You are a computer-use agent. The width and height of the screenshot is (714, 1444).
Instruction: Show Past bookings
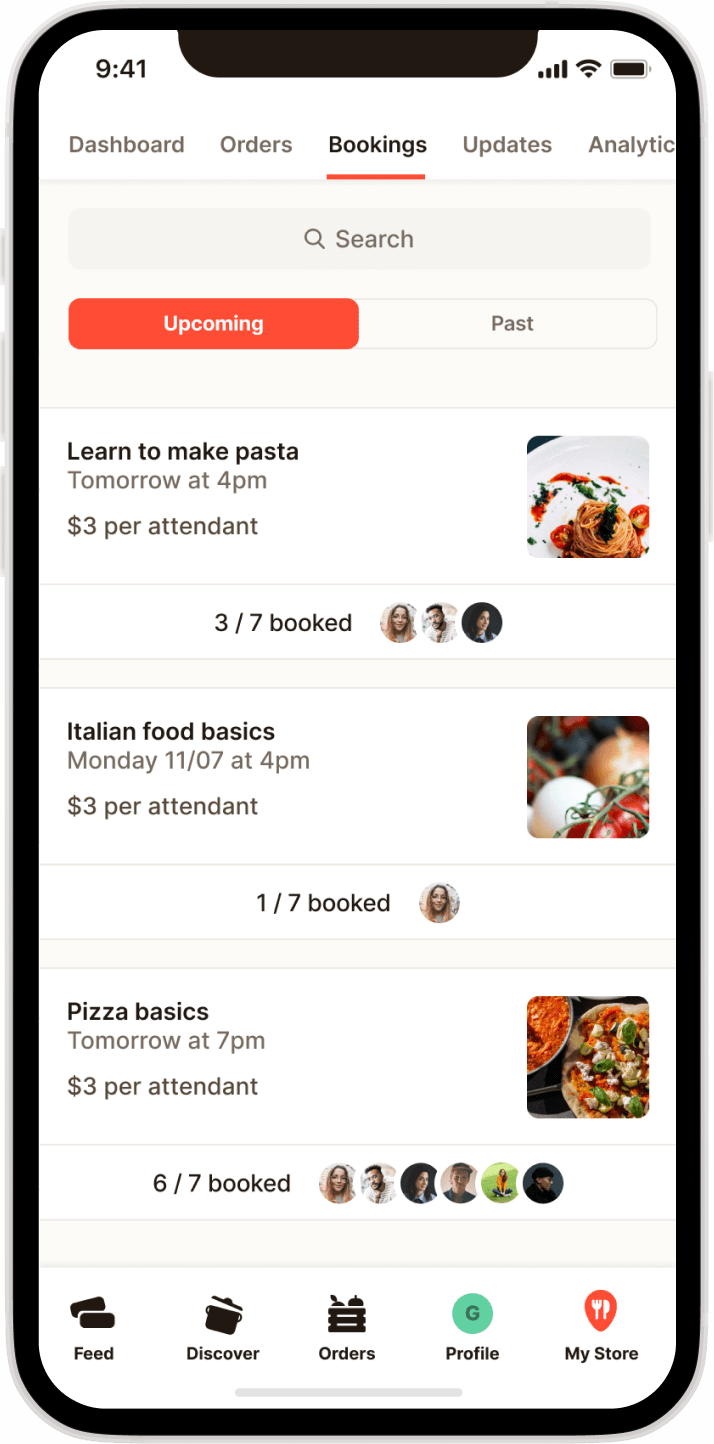(512, 324)
